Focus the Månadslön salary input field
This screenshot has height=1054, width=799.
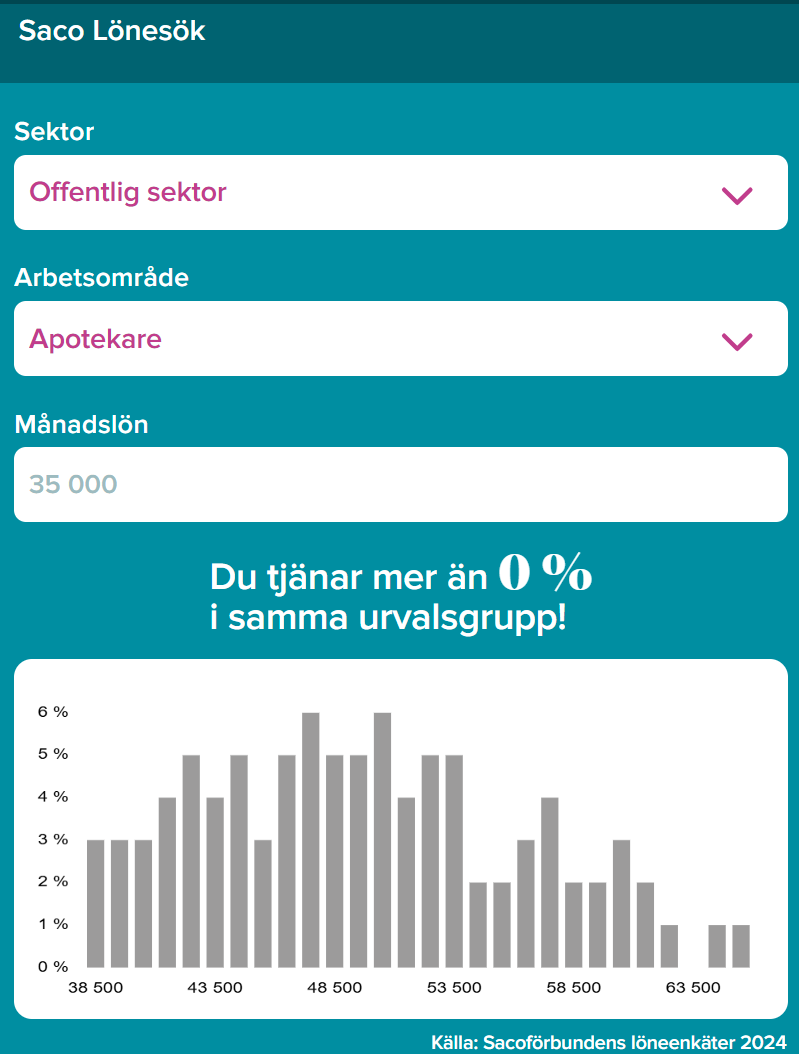(x=400, y=484)
